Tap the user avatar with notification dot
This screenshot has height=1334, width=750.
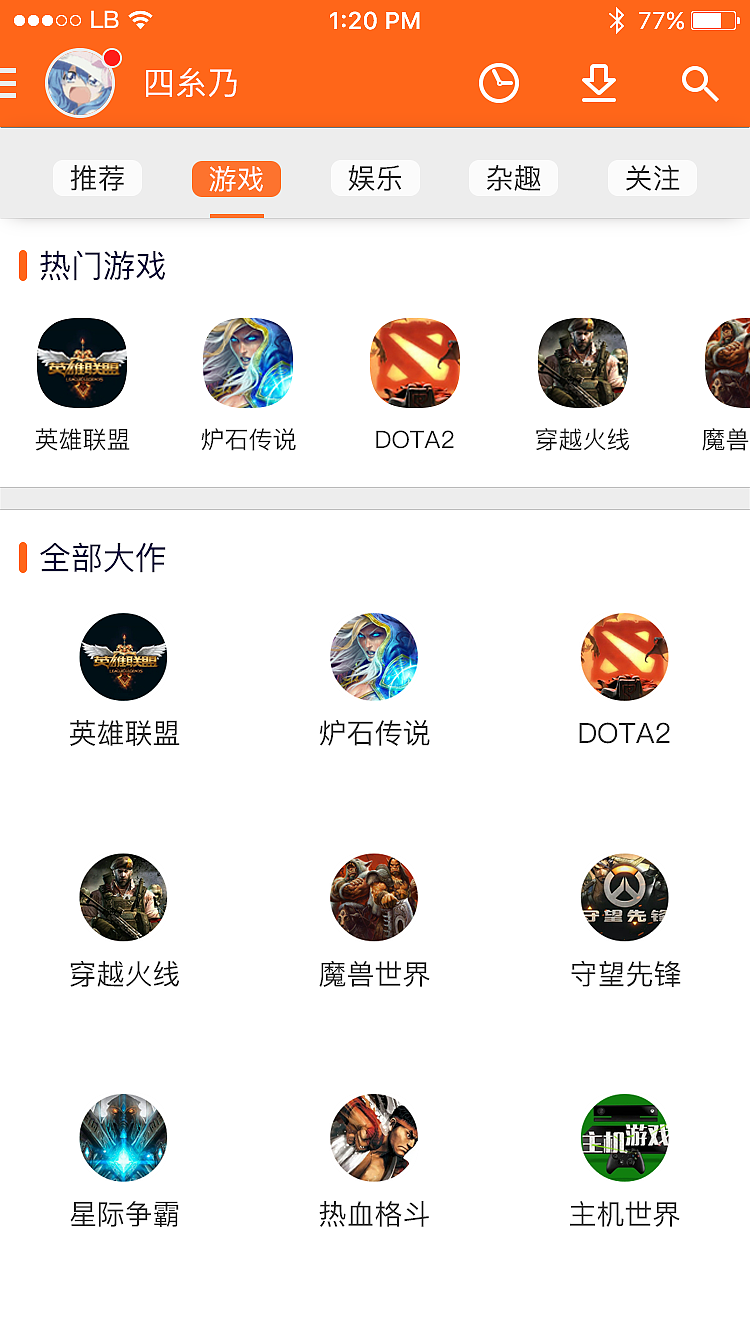[x=80, y=84]
